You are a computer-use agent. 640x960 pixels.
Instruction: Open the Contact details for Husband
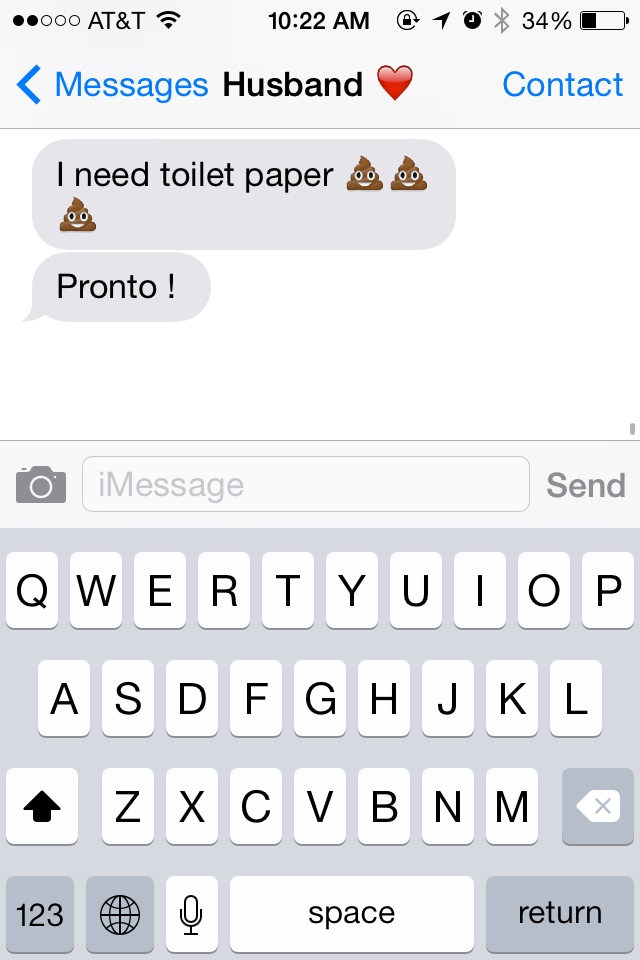pyautogui.click(x=562, y=85)
